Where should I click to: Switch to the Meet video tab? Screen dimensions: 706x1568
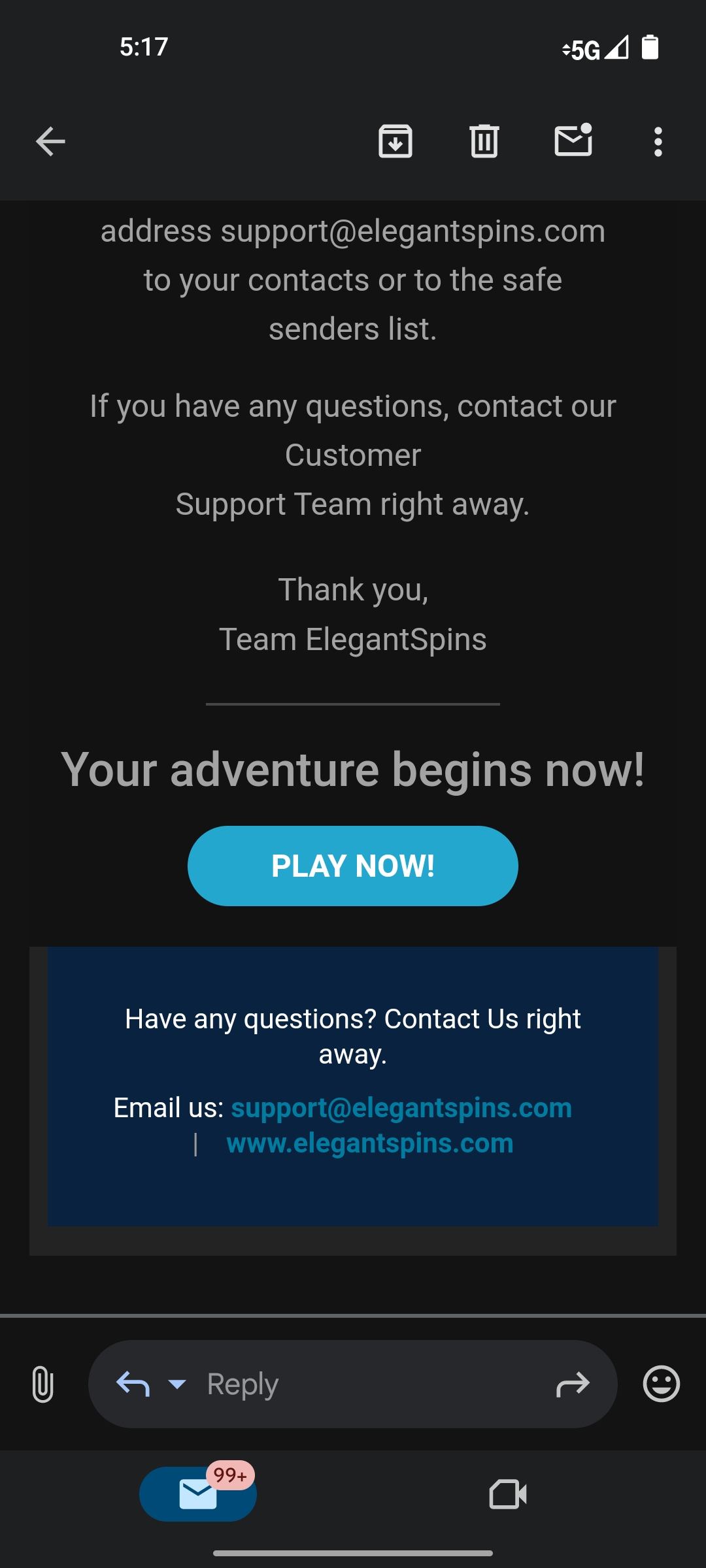point(508,1494)
